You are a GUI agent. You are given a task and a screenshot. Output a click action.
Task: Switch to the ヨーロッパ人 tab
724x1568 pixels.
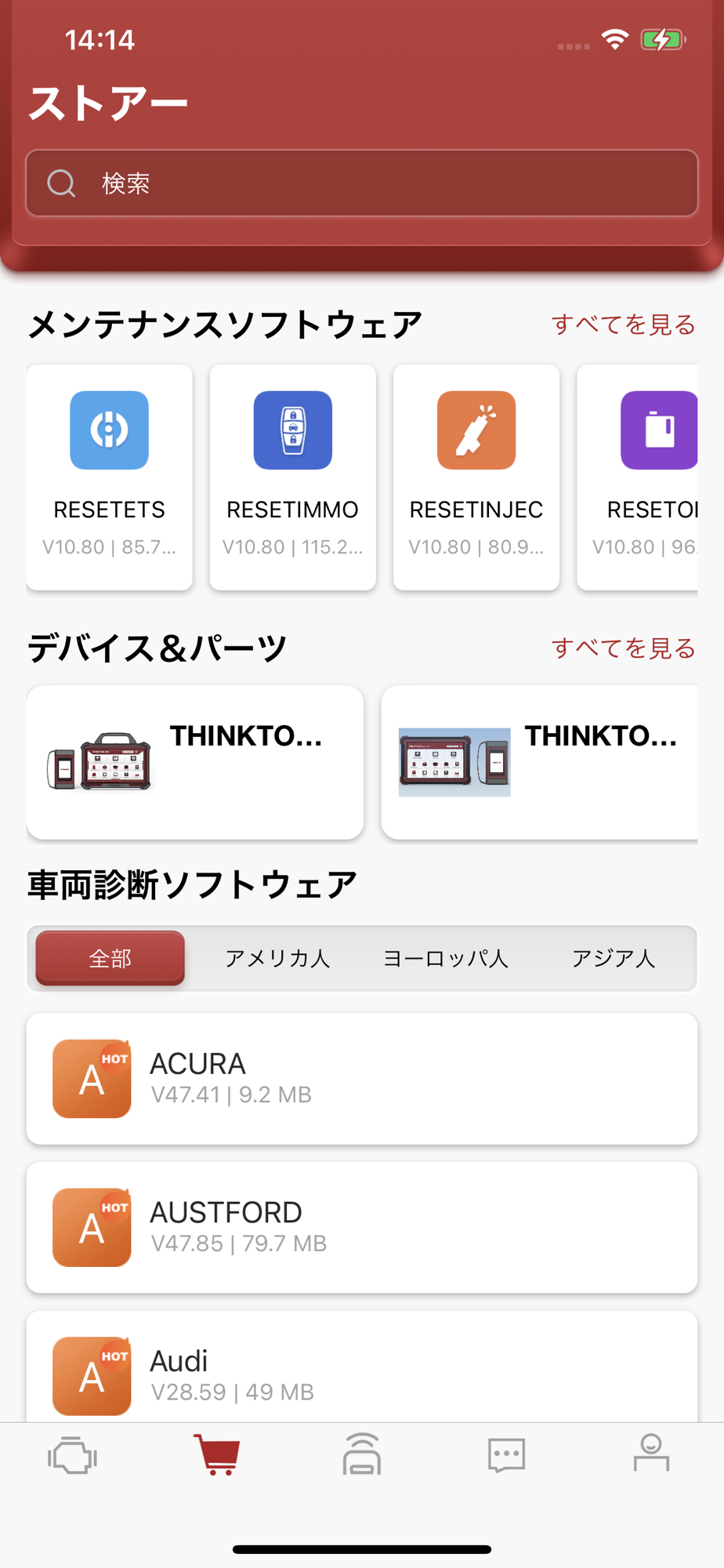coord(445,958)
